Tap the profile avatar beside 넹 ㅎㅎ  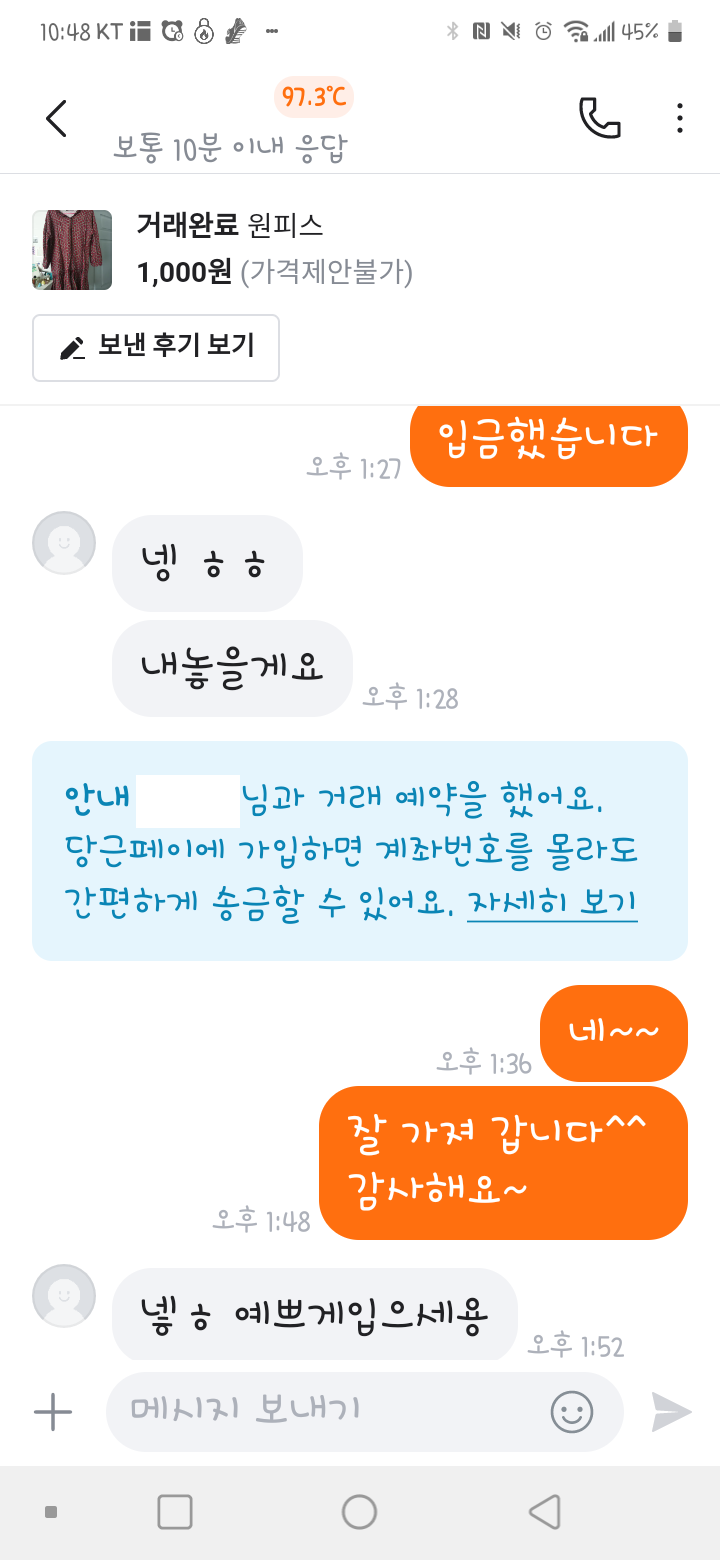64,543
